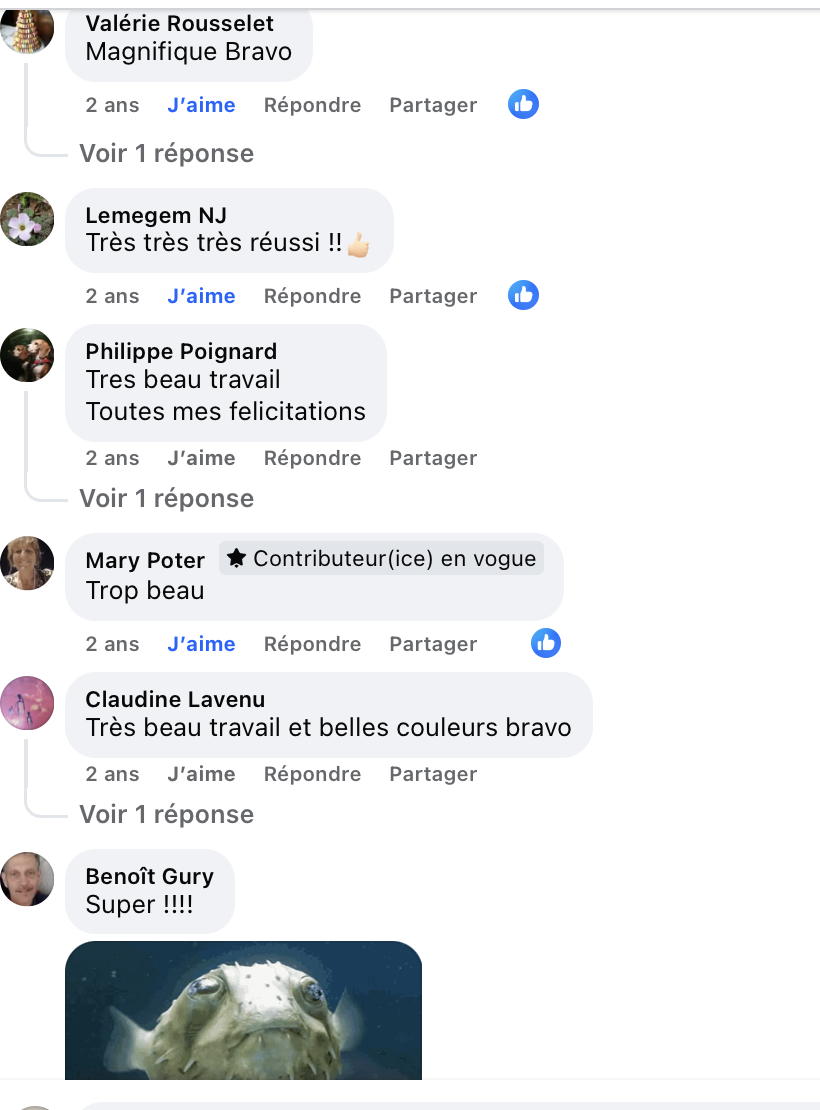View the like reaction on Mary Poter's comment

pos(546,643)
